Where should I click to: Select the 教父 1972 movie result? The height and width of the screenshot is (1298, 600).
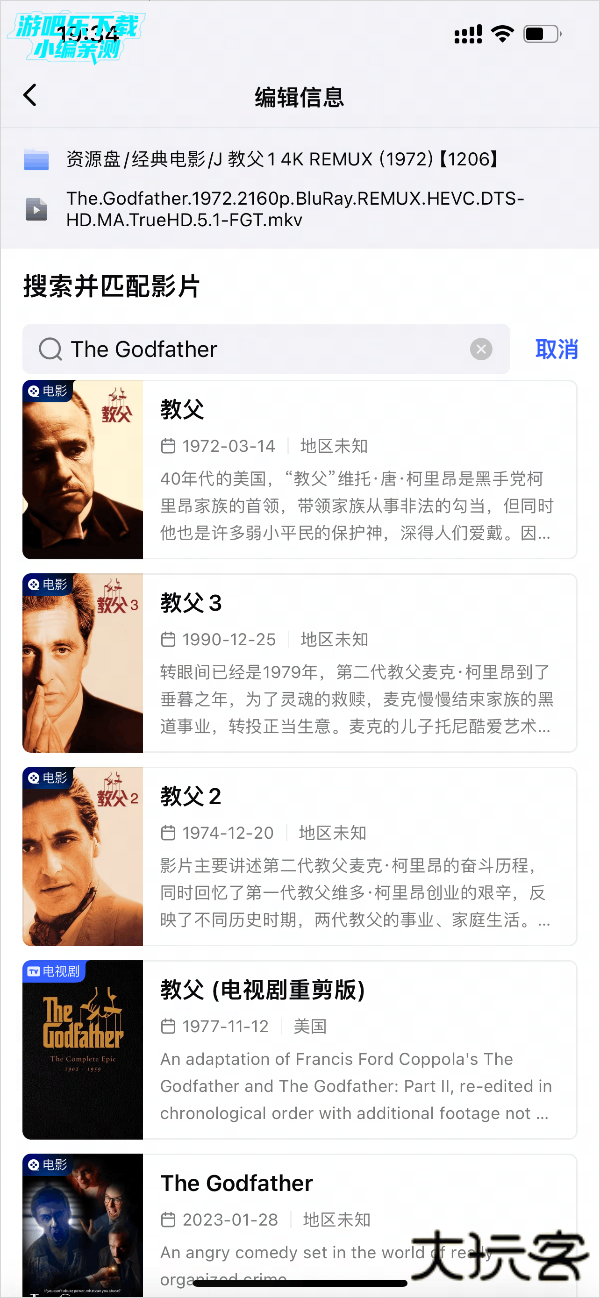pos(300,469)
